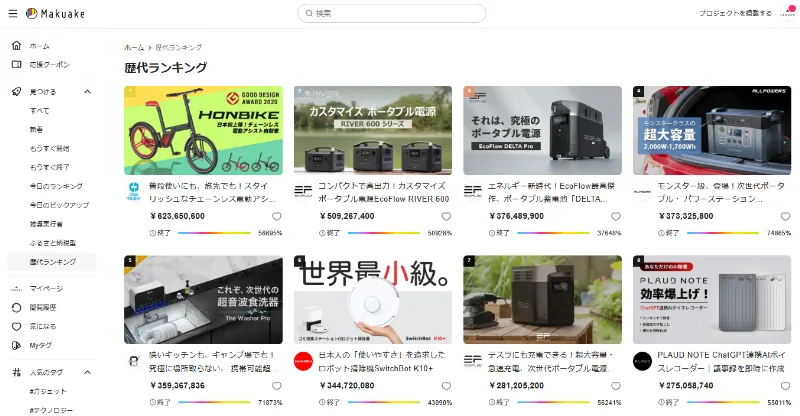Open 今日のランキング
Viewport: 800px width, 416px height.
click(x=55, y=186)
